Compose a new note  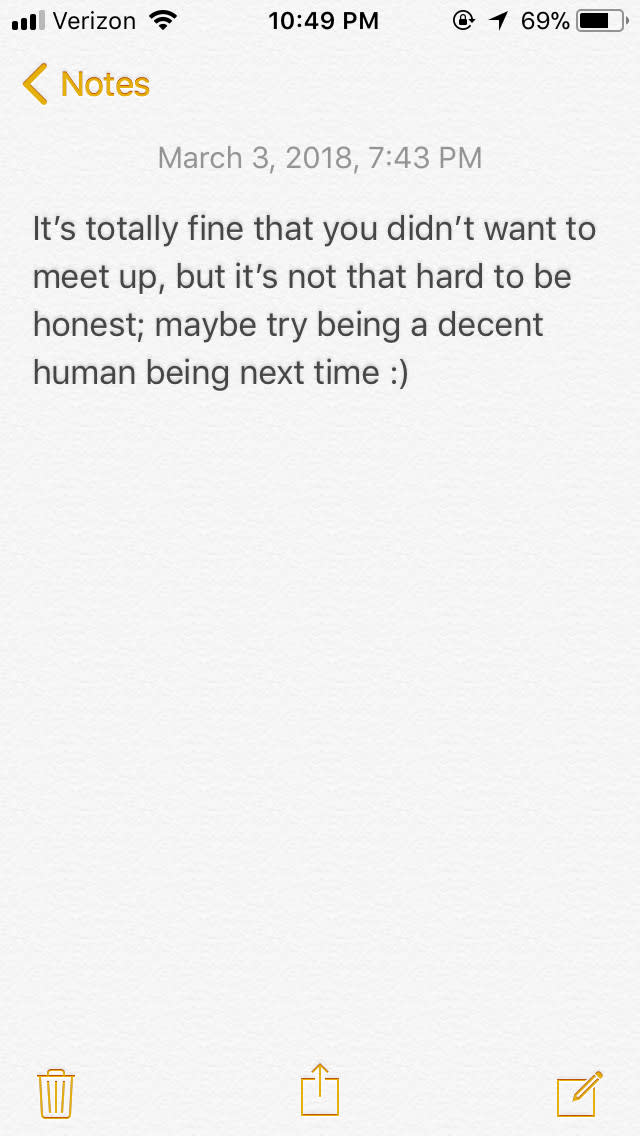(579, 1092)
